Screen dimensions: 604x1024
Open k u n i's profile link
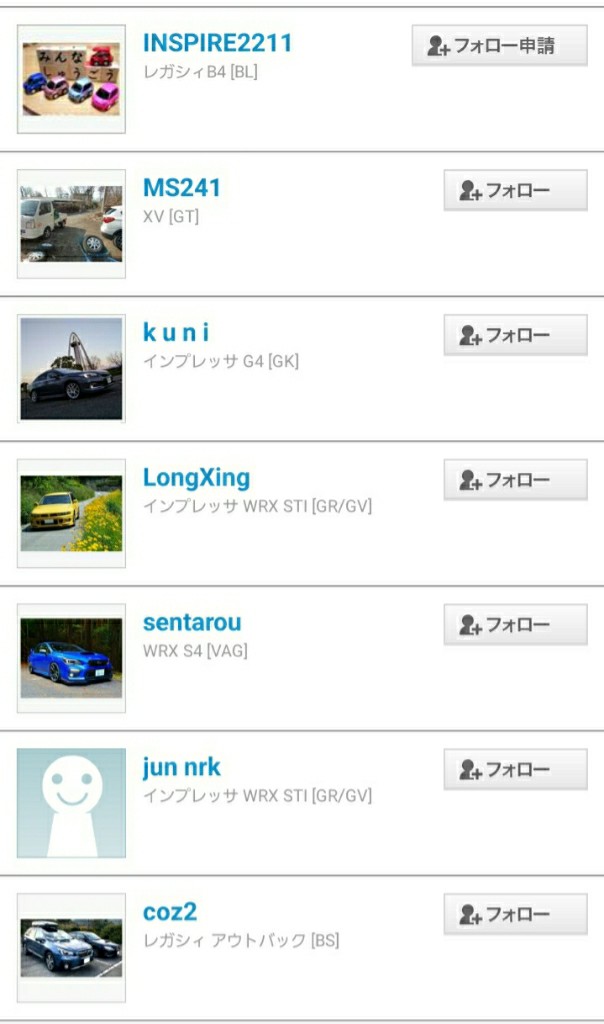pos(176,332)
